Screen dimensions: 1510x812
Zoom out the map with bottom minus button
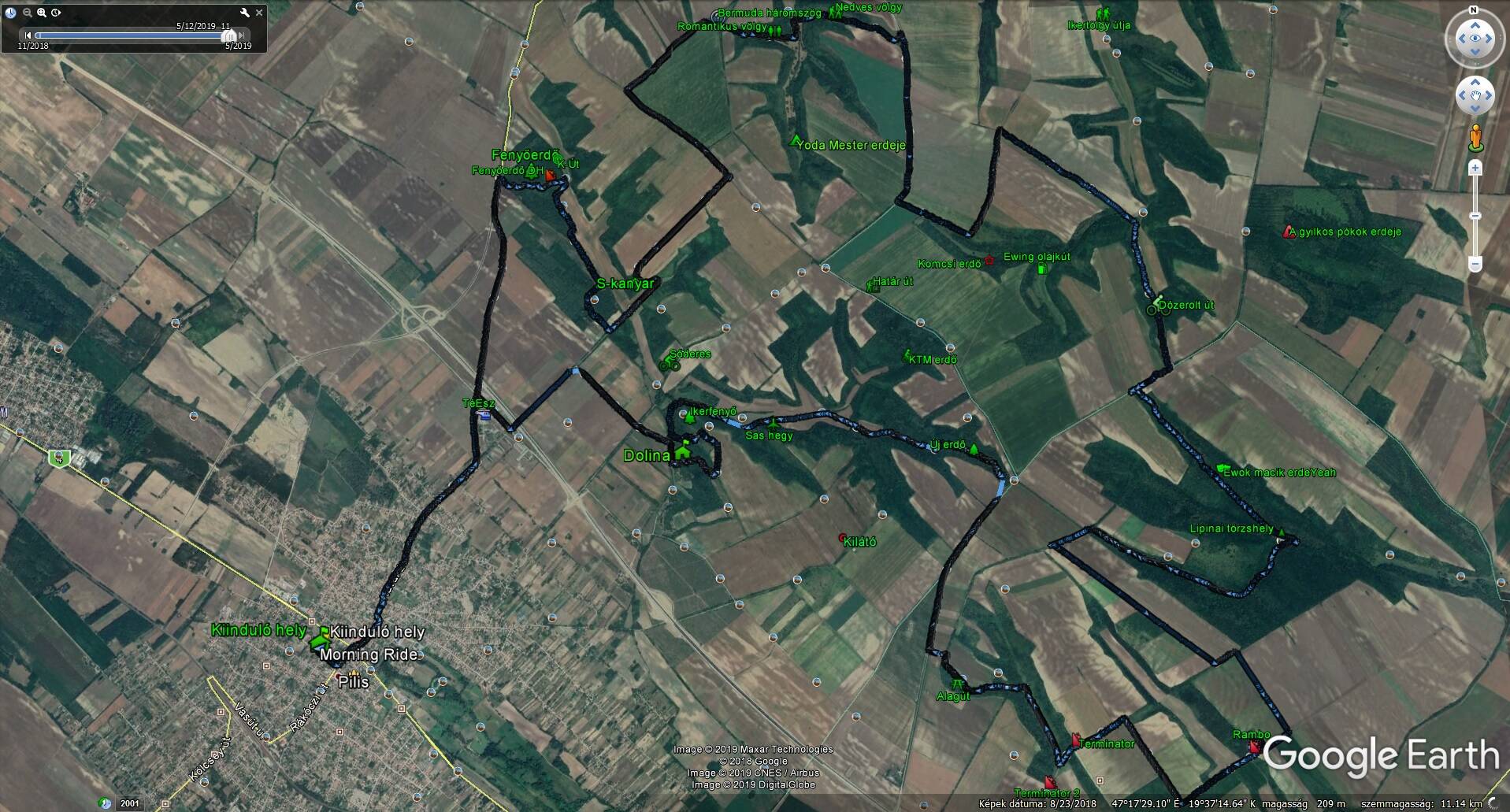pos(1475,265)
